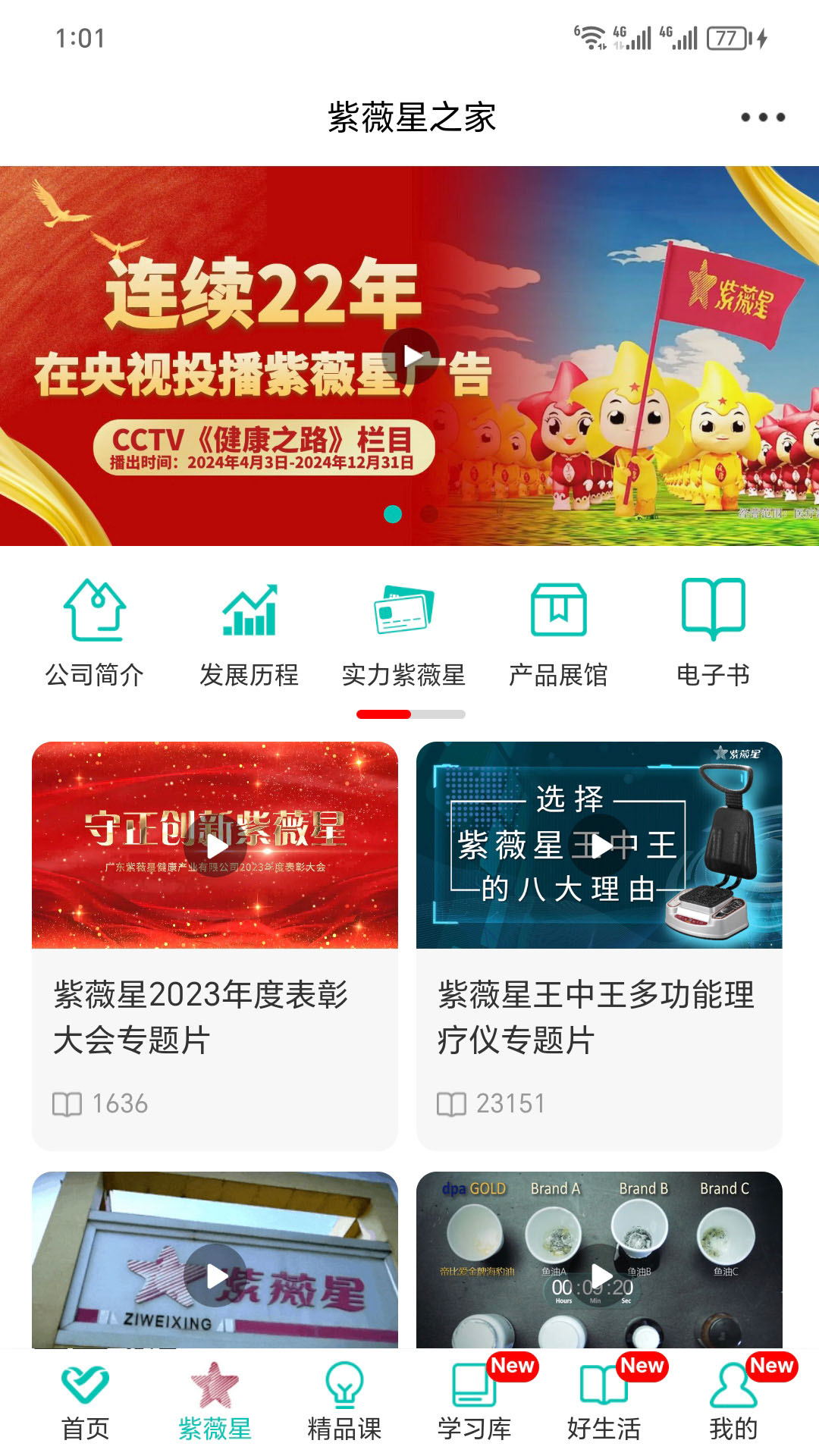819x1456 pixels.
Task: Open 公司简介 company introduction
Action: (95, 632)
